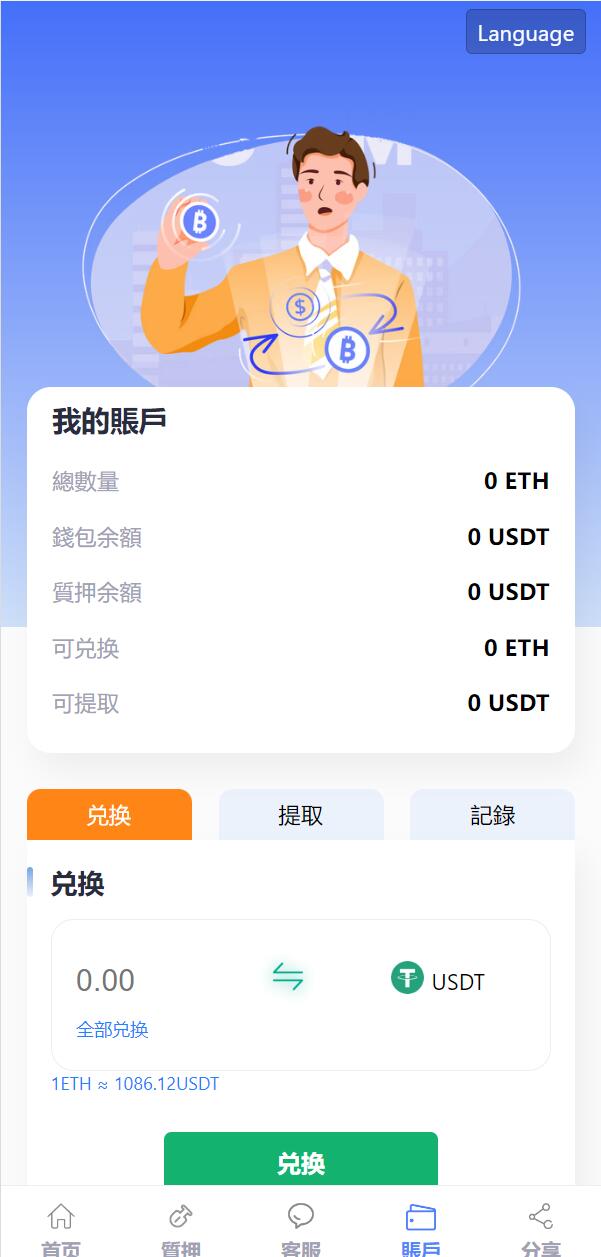
Task: Open the 客服 customer service tab
Action: (x=301, y=1228)
